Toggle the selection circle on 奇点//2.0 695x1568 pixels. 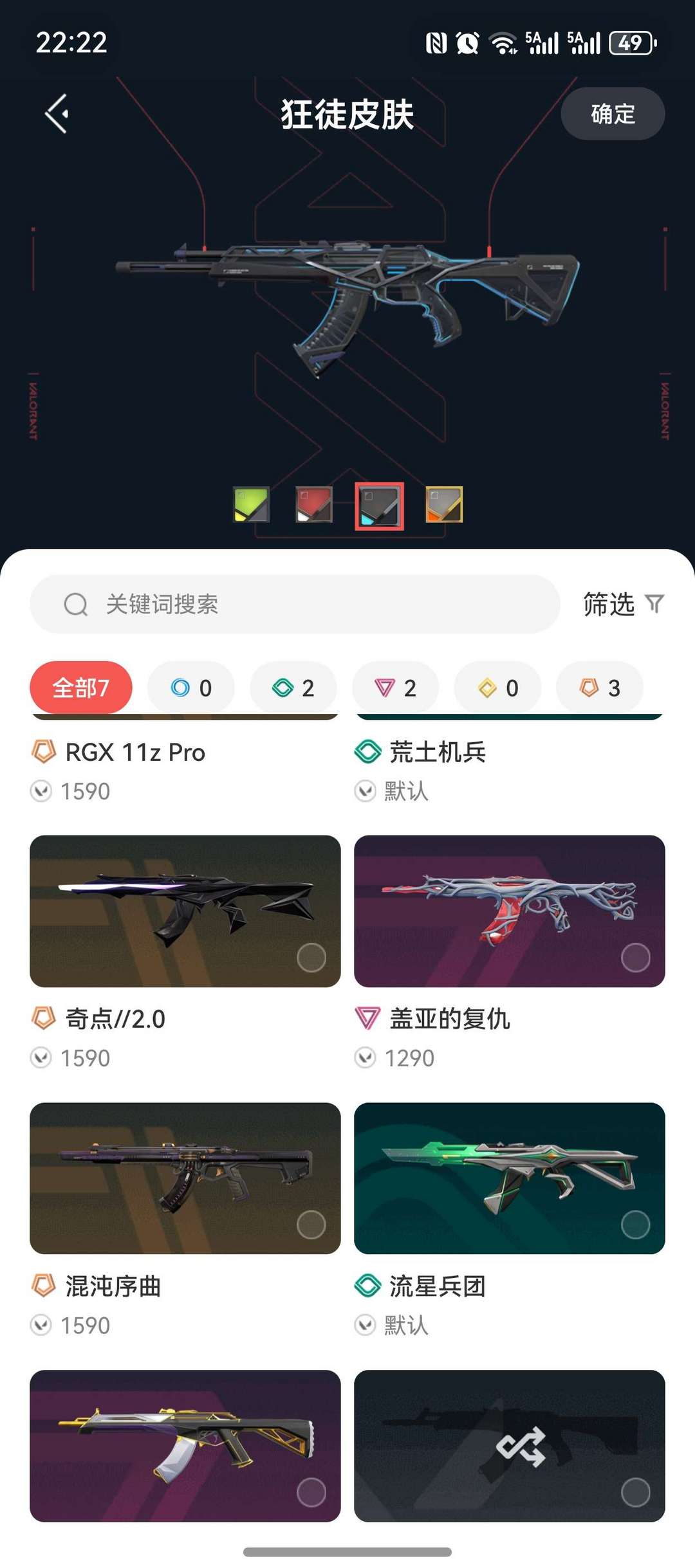311,958
